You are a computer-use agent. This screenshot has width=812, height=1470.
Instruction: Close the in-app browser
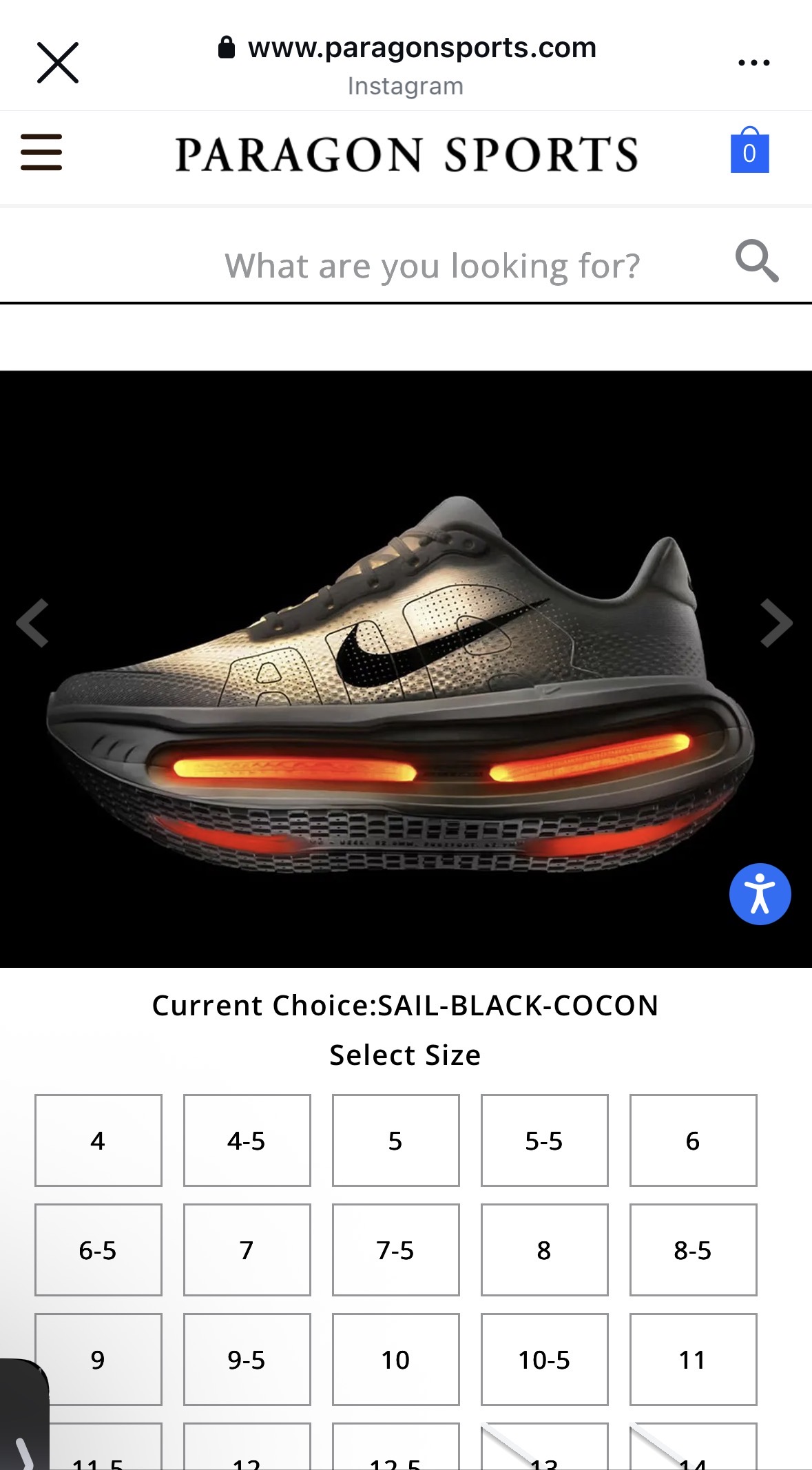[x=58, y=63]
